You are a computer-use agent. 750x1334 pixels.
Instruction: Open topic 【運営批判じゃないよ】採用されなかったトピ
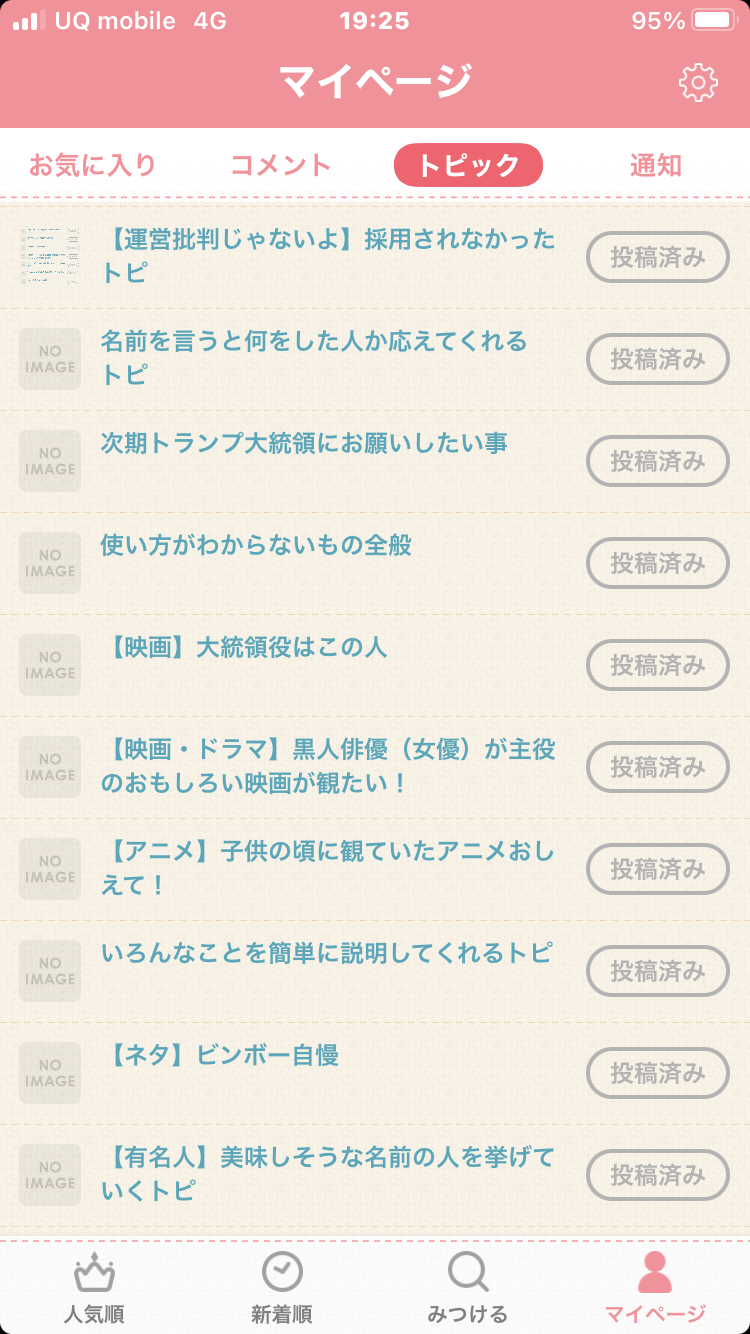click(x=328, y=255)
